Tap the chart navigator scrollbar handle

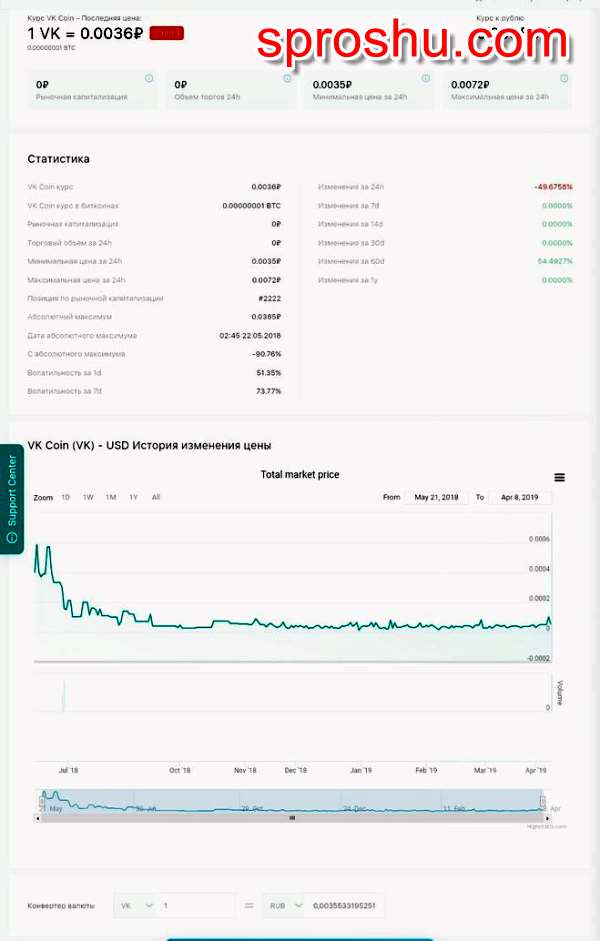click(x=293, y=817)
